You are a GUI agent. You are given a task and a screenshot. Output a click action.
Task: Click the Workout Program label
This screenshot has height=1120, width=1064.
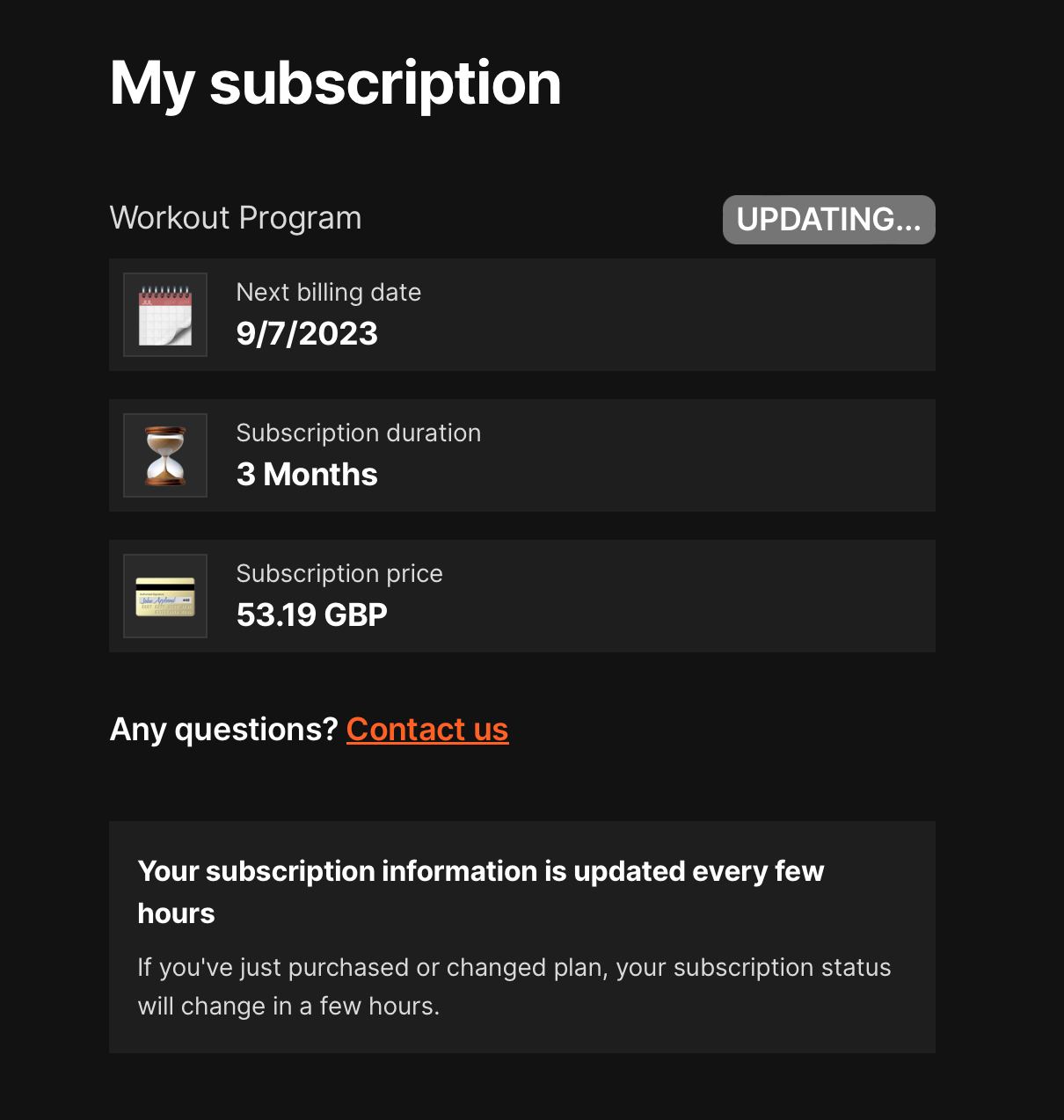pos(235,218)
